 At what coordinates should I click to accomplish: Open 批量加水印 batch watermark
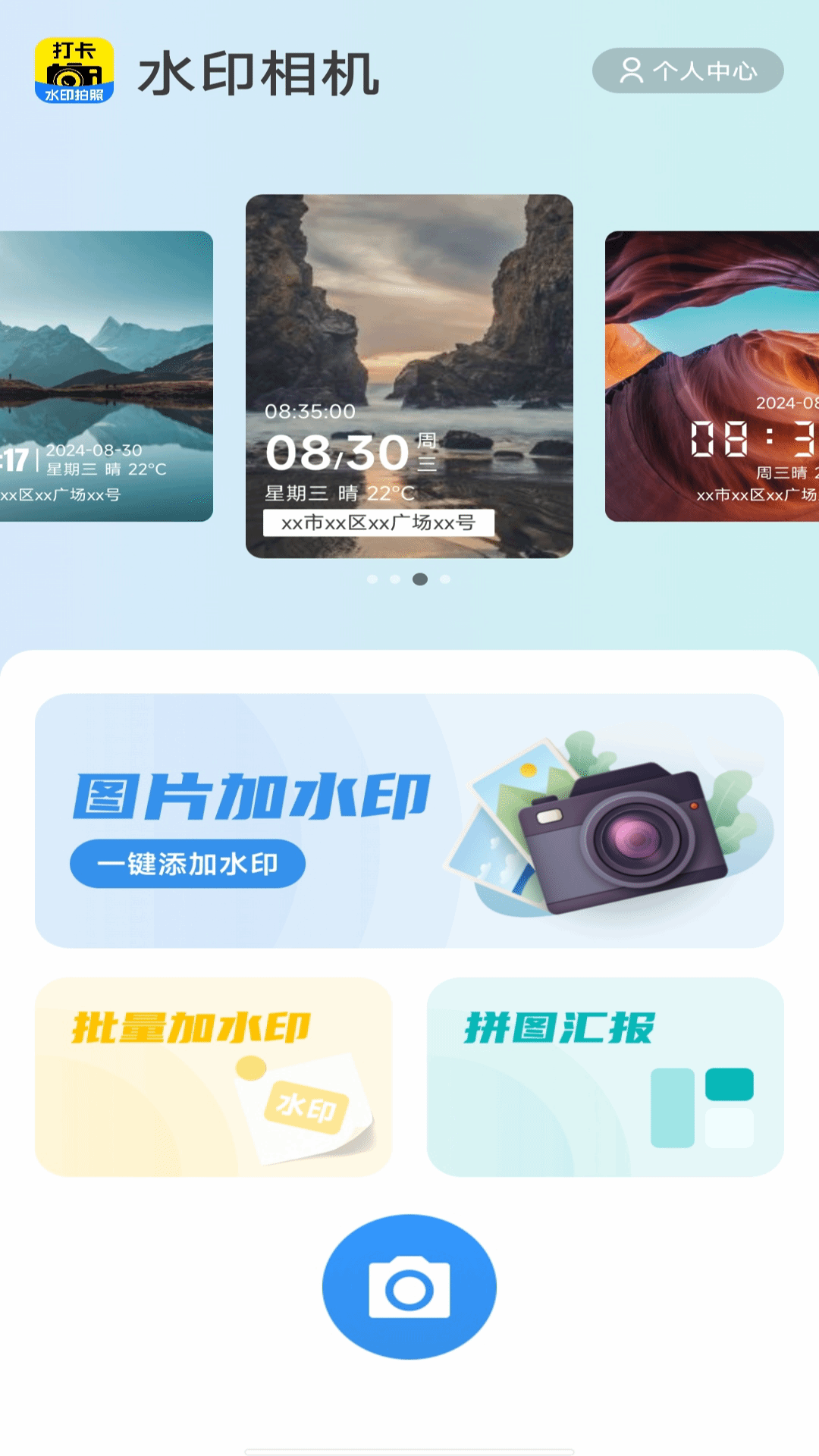pyautogui.click(x=213, y=1077)
